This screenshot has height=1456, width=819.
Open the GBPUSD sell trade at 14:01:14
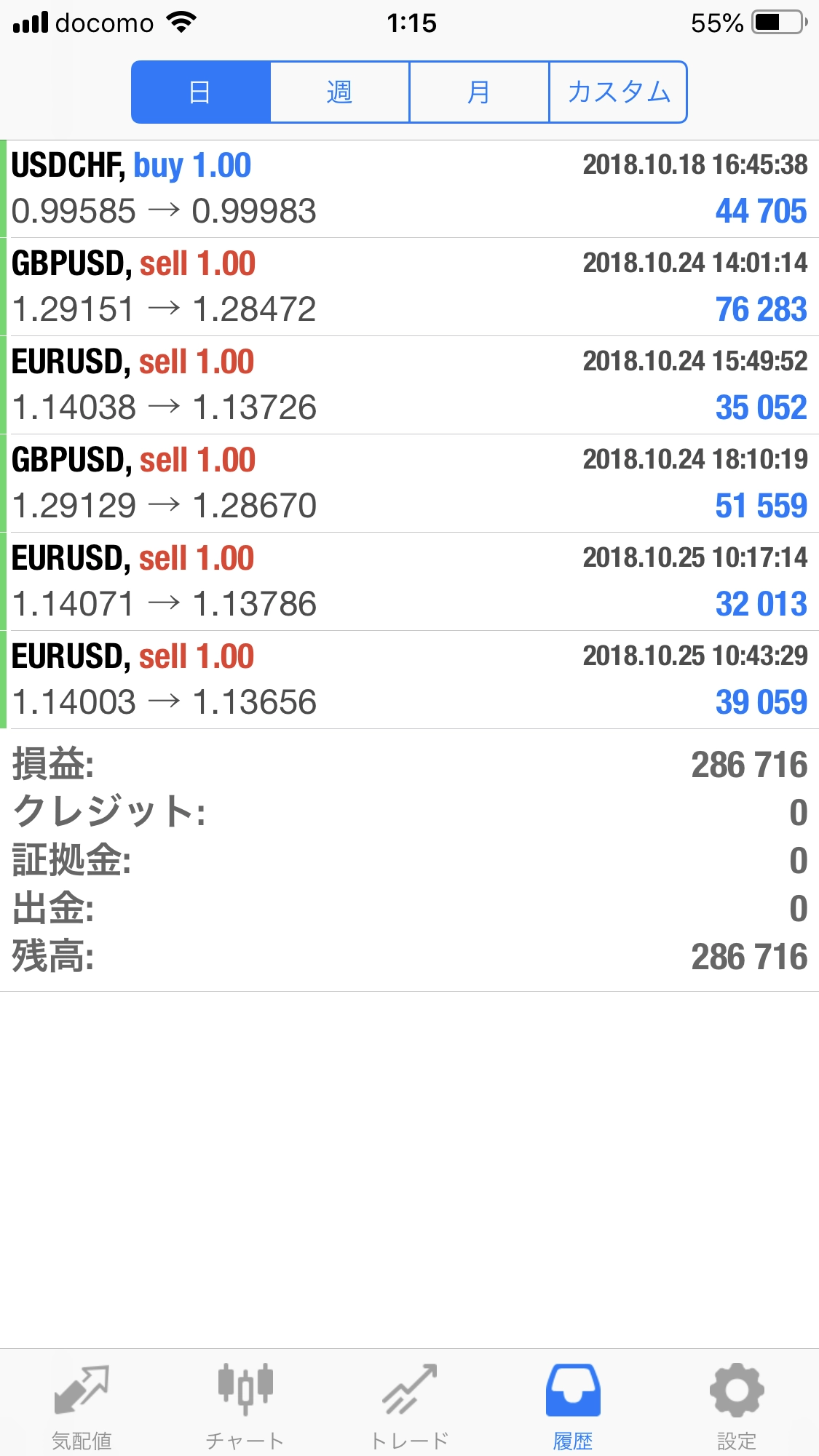(x=409, y=287)
